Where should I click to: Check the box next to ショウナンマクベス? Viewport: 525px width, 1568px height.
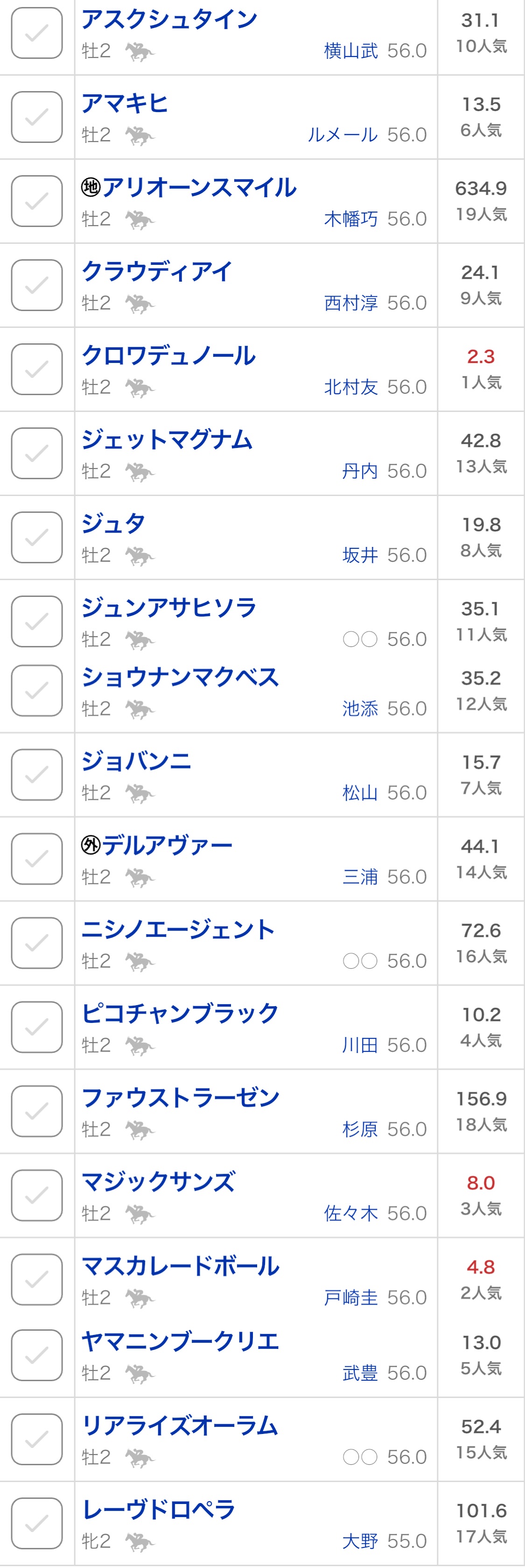(36, 691)
